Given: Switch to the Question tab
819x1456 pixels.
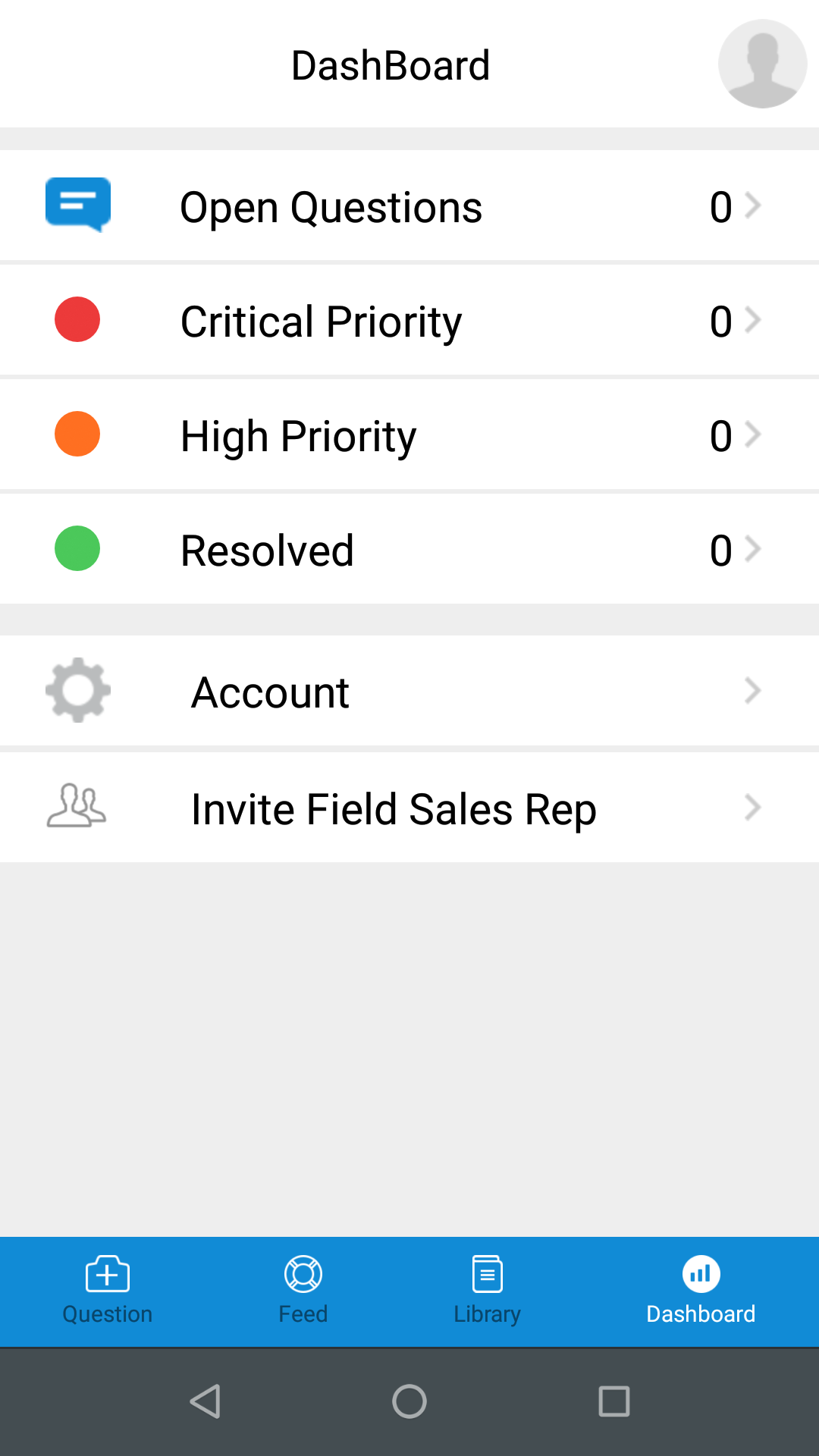Looking at the screenshot, I should coord(107,1291).
